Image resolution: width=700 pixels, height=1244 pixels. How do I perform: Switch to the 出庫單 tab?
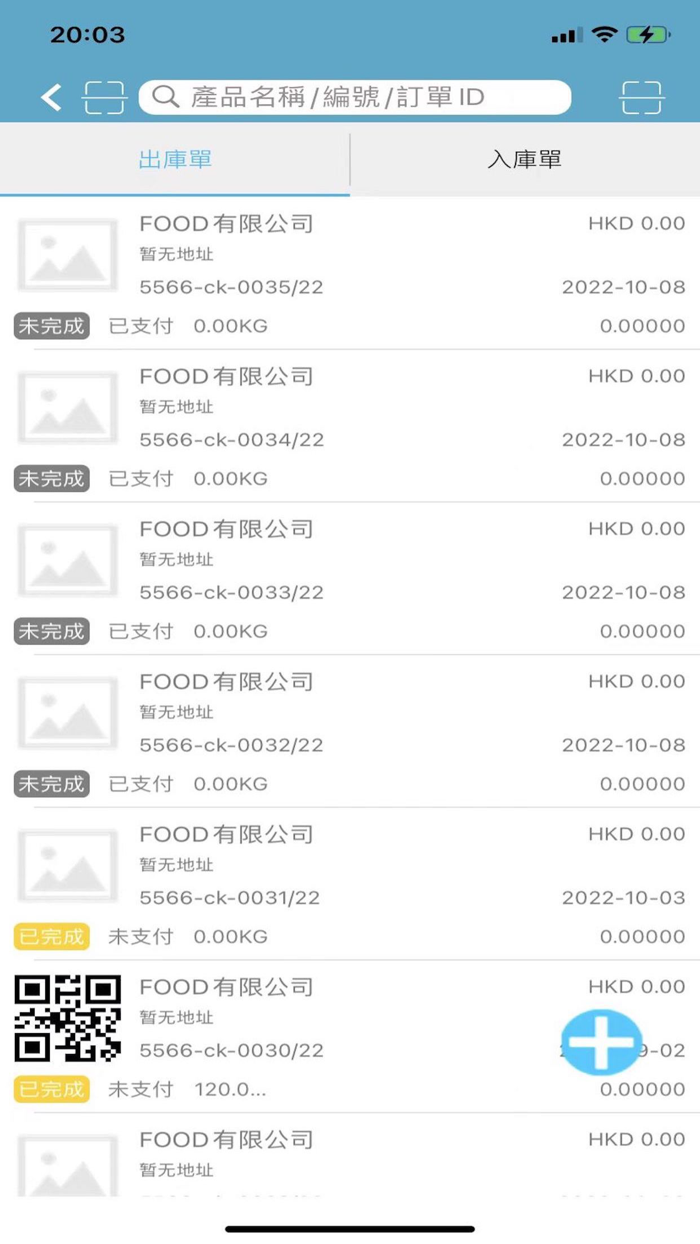(175, 160)
